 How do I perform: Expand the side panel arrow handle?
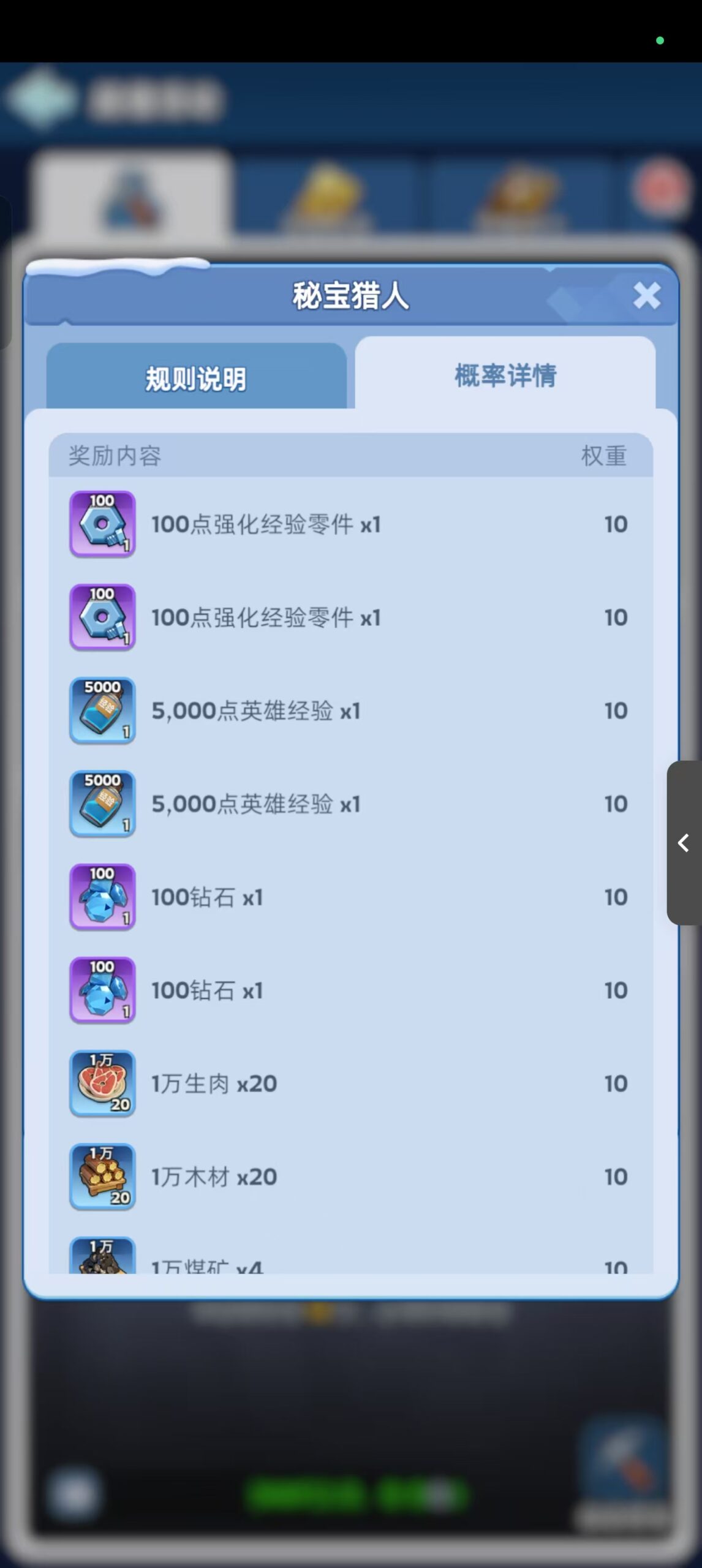pos(684,843)
